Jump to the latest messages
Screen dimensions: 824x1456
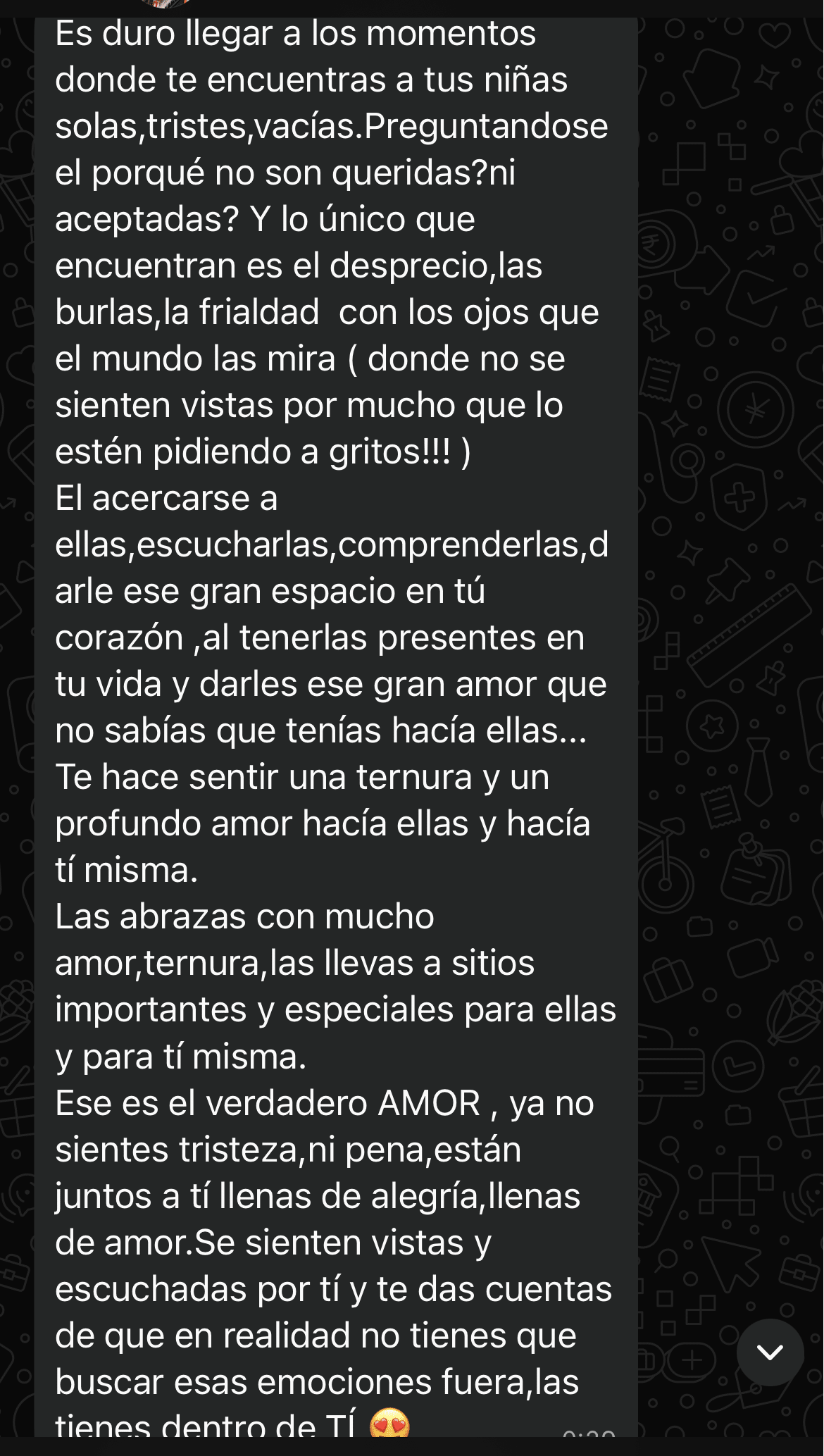coord(770,1352)
